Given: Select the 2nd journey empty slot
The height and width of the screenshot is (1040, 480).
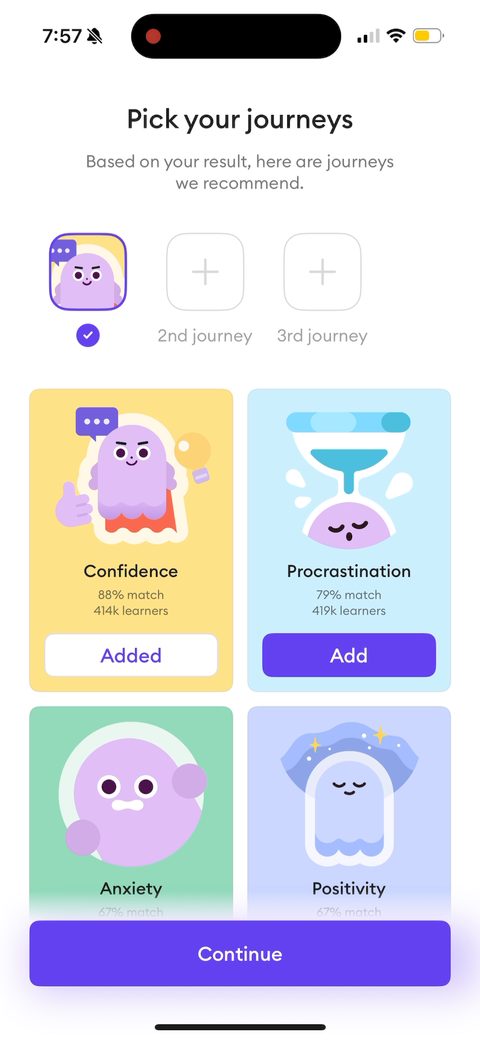Looking at the screenshot, I should [205, 272].
